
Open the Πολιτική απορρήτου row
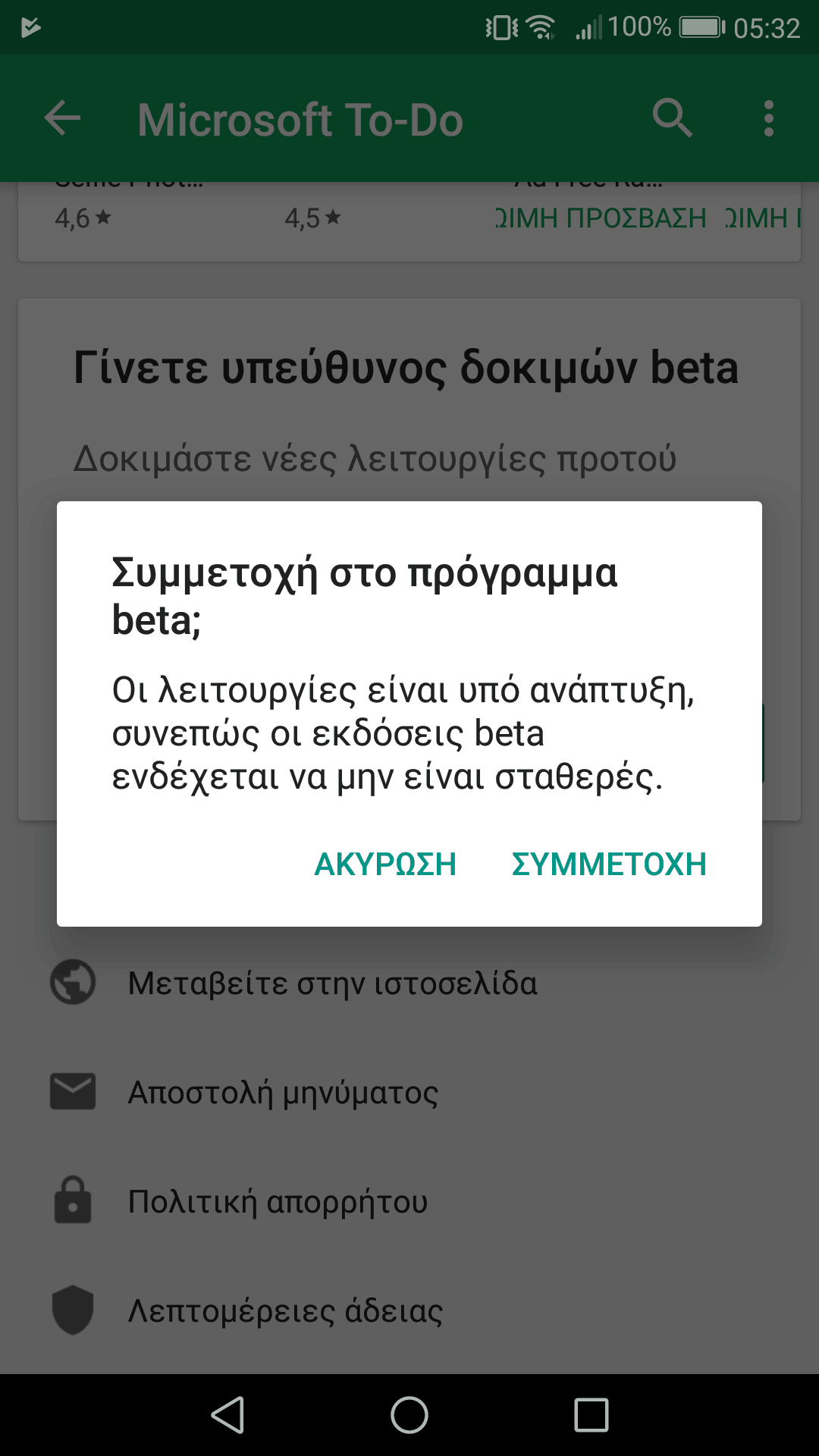click(409, 1201)
